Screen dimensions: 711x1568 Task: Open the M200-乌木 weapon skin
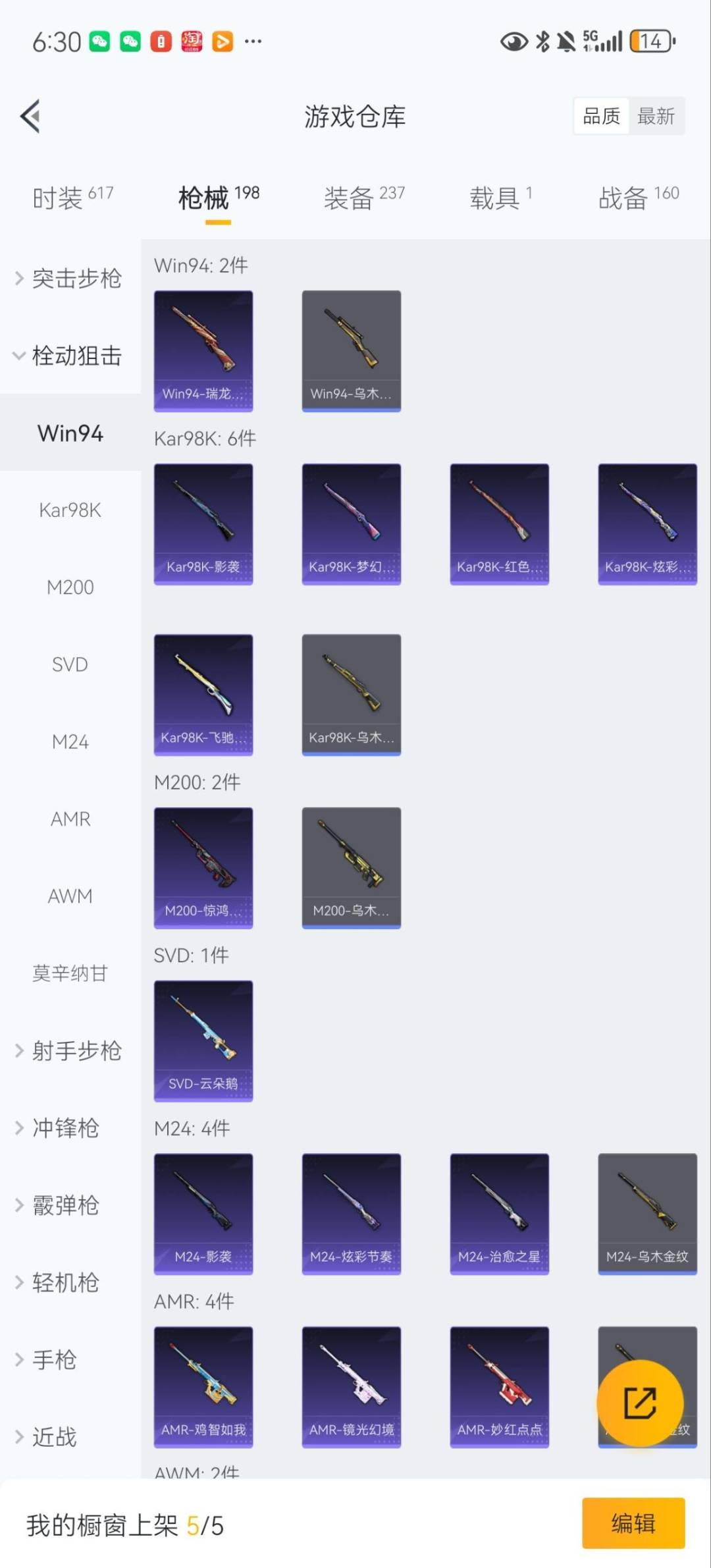coord(351,868)
